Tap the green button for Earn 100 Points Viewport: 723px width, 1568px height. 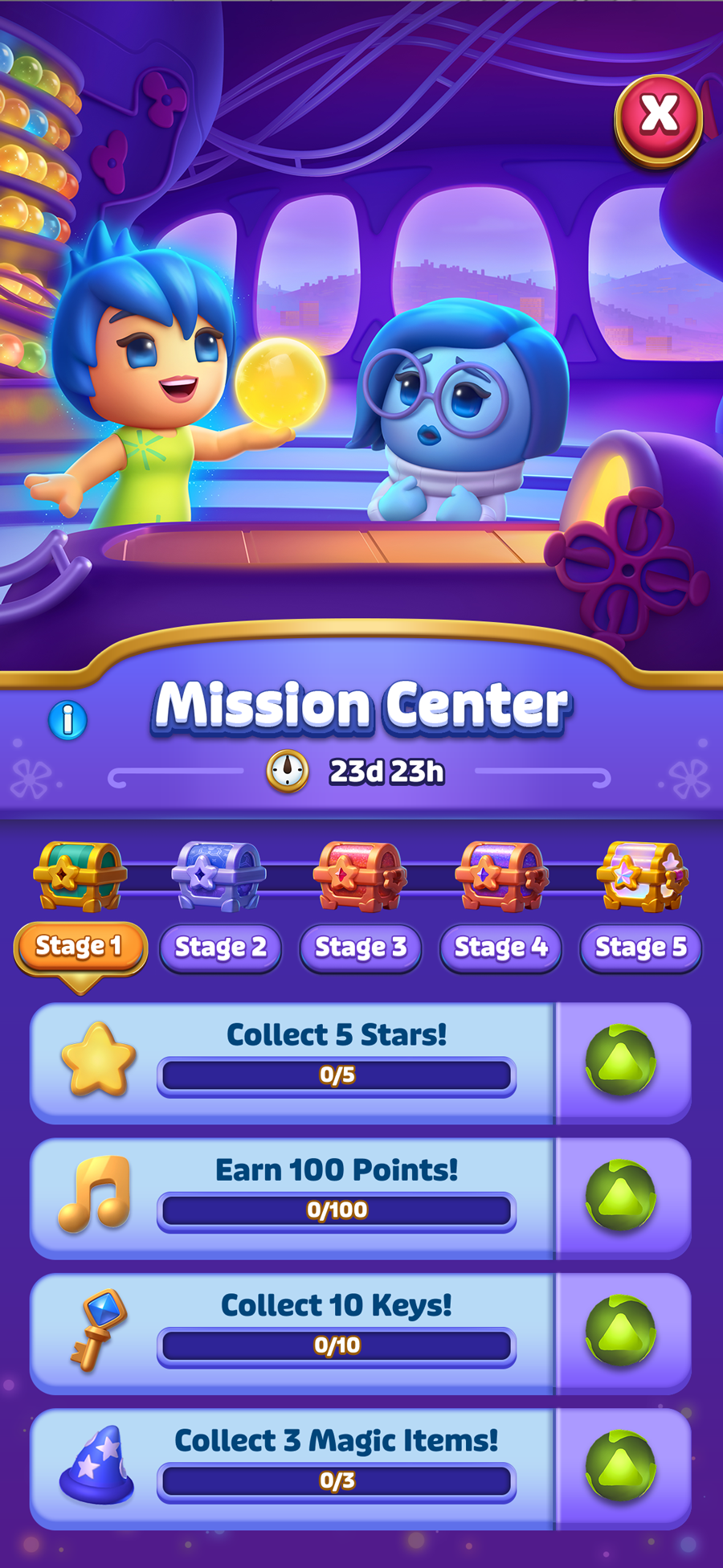pos(621,1196)
